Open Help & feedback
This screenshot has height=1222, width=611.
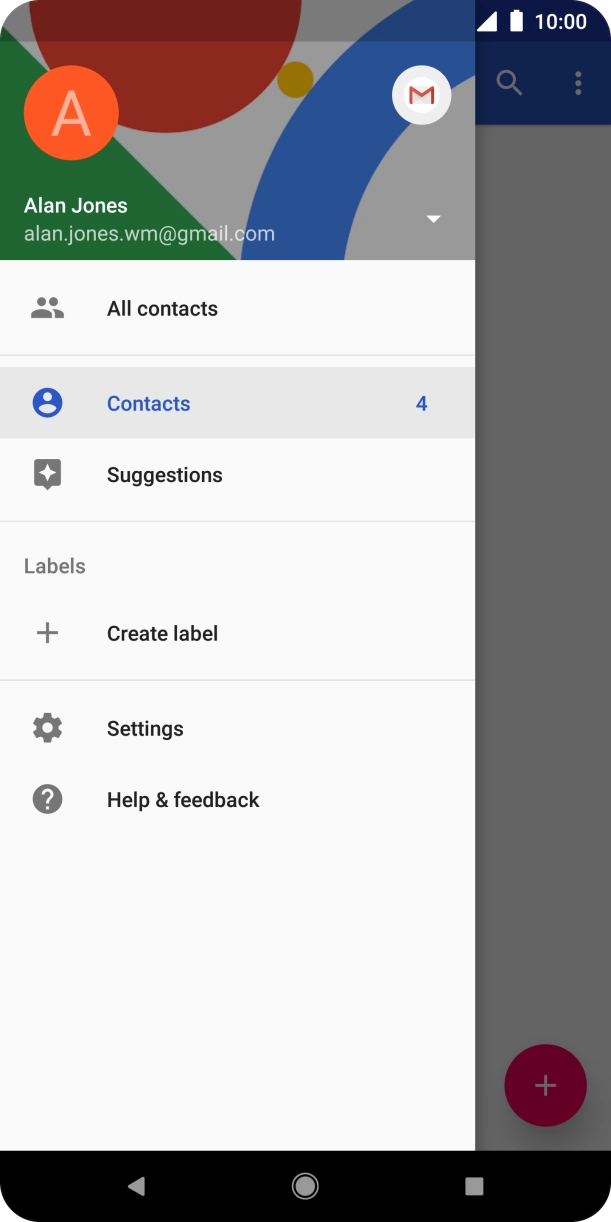pos(182,800)
